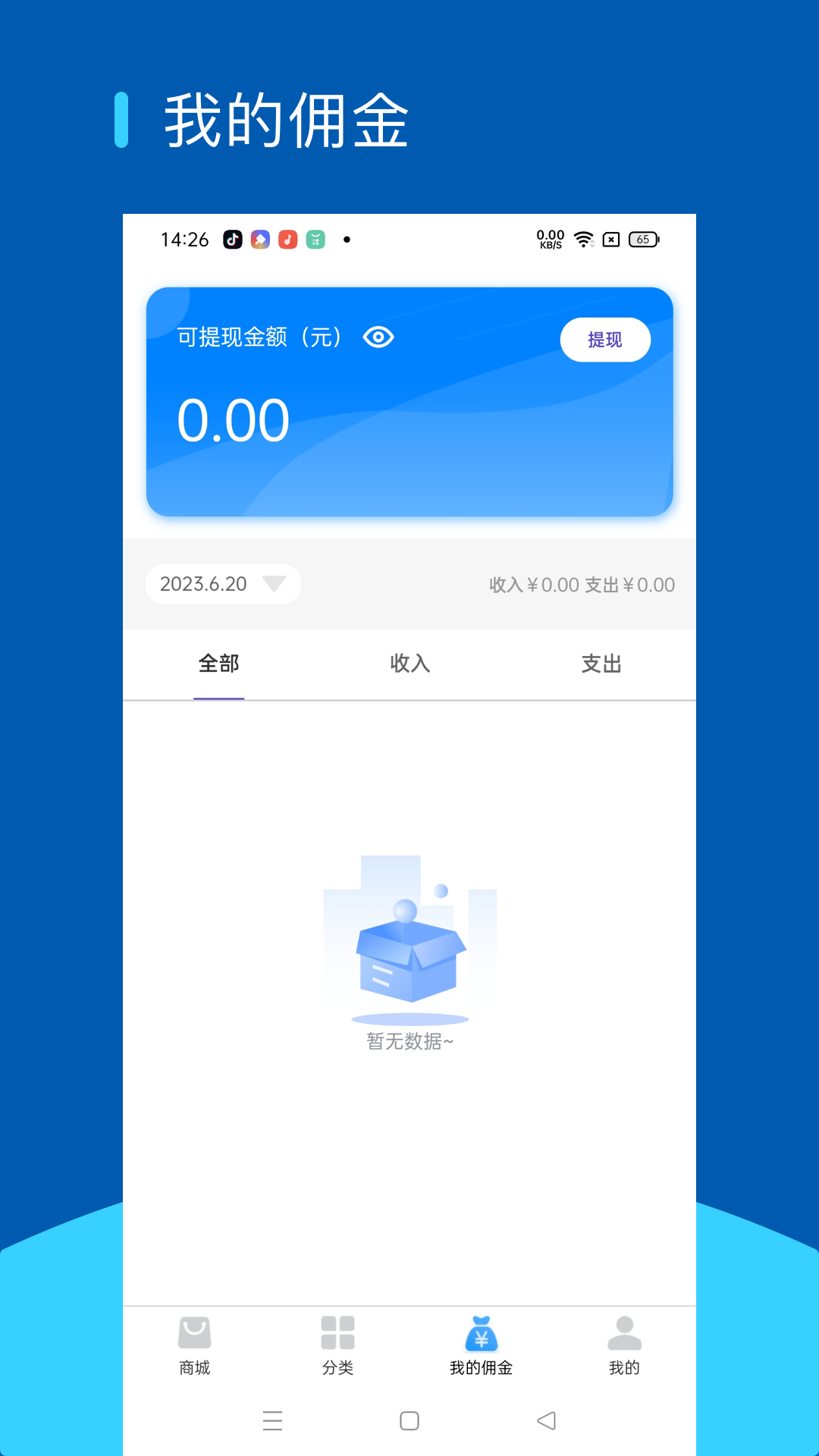The image size is (819, 1456).
Task: Tap the TikTok icon in the status bar
Action: (234, 239)
